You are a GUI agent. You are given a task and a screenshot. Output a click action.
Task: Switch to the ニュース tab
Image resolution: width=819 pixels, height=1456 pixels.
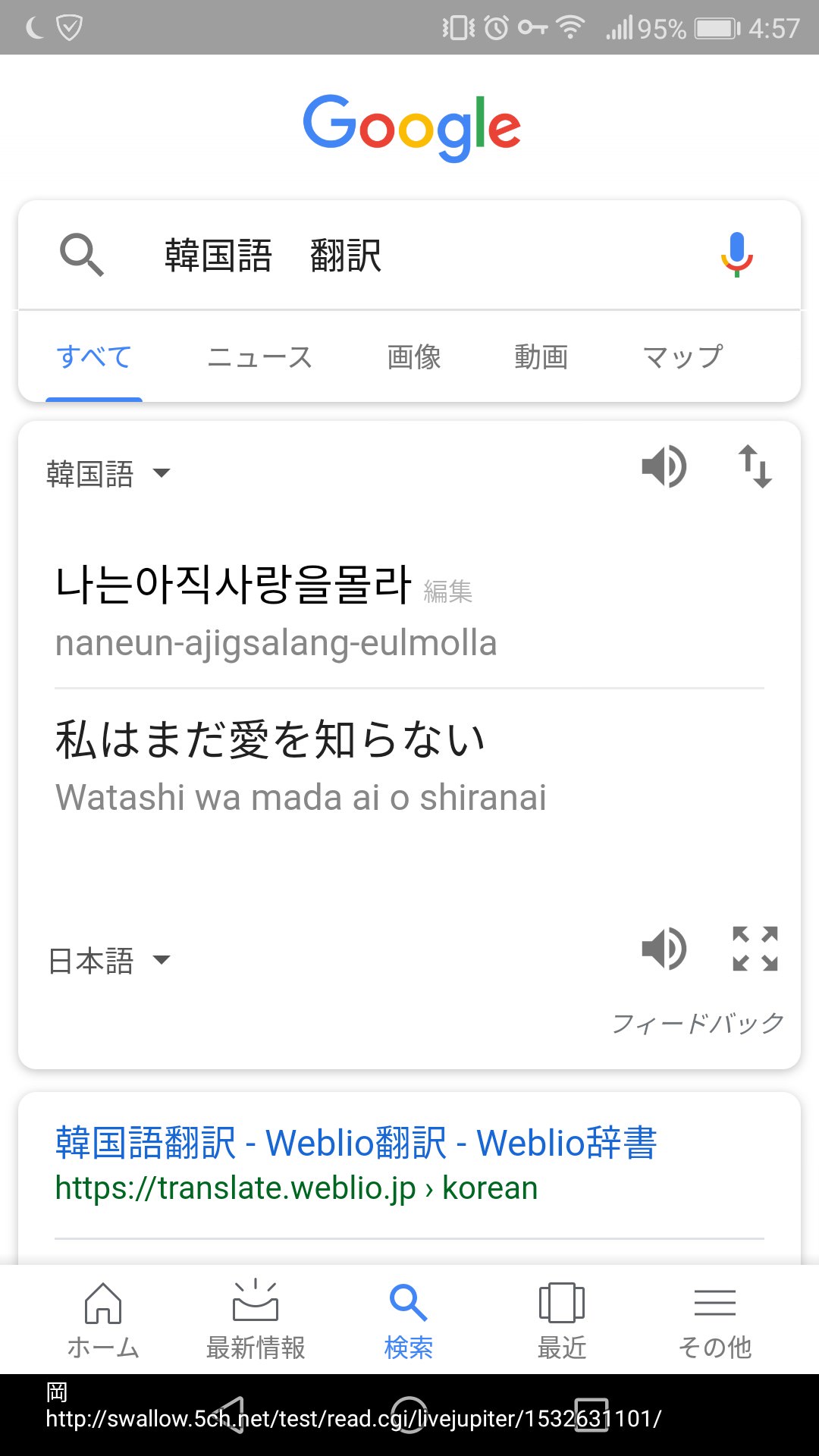[259, 356]
